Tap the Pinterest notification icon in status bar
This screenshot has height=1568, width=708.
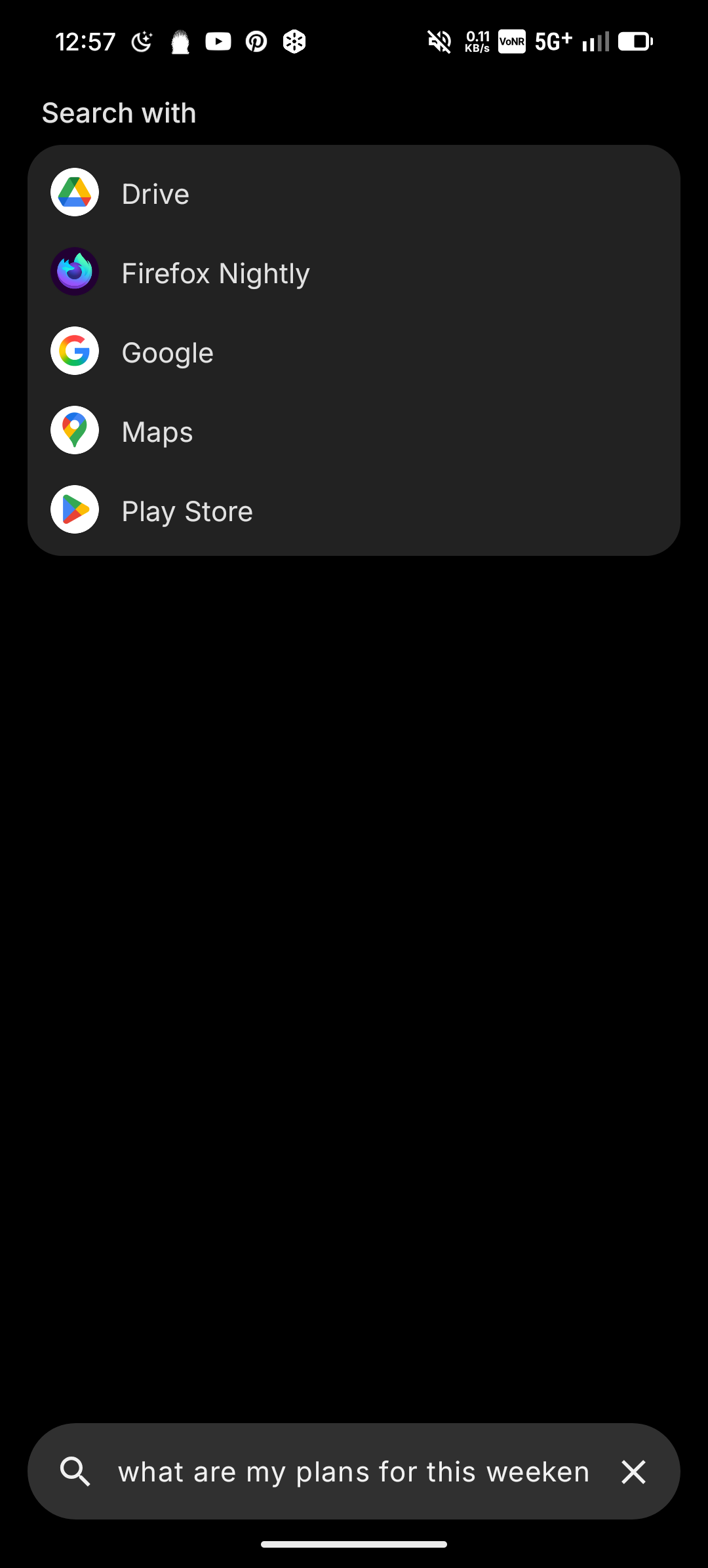(256, 41)
